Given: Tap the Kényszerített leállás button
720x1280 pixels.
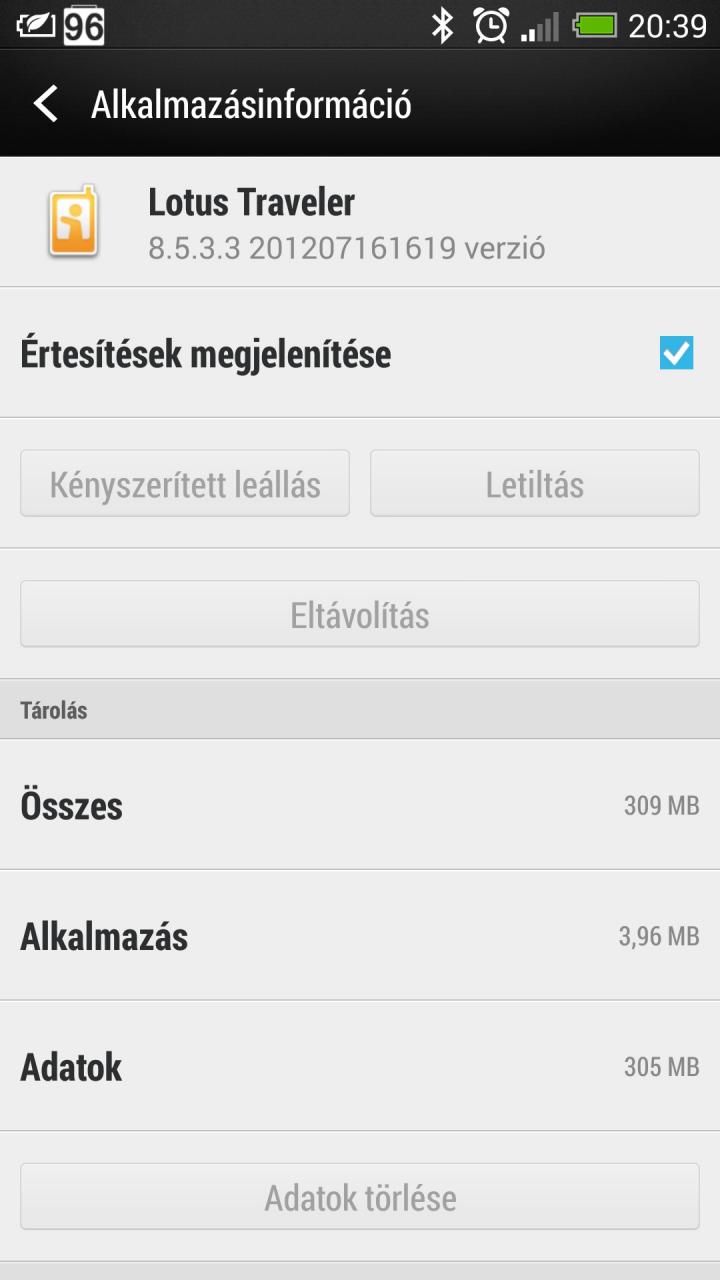Looking at the screenshot, I should pos(185,484).
